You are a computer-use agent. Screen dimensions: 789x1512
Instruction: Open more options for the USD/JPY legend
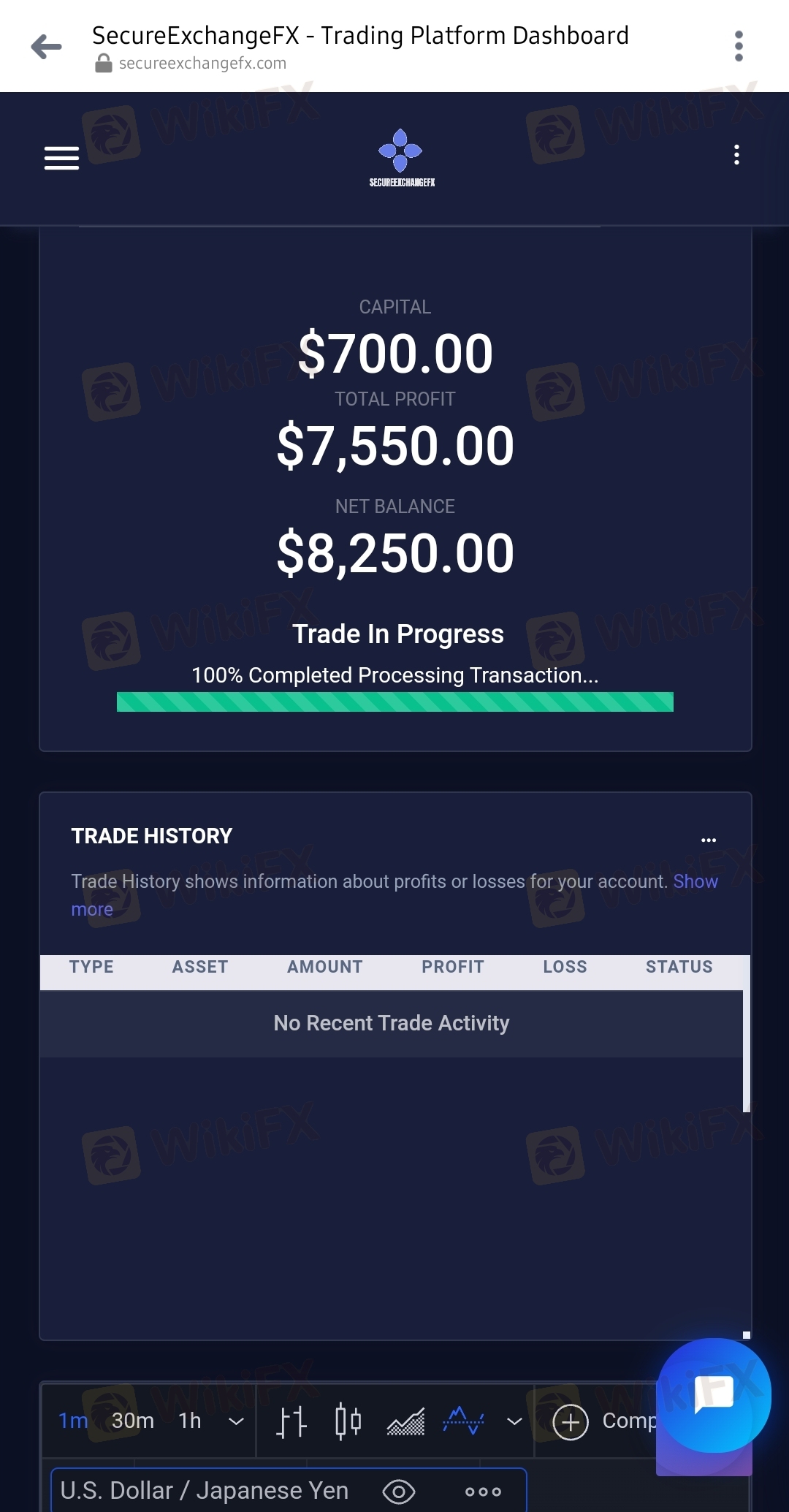pos(483,1492)
